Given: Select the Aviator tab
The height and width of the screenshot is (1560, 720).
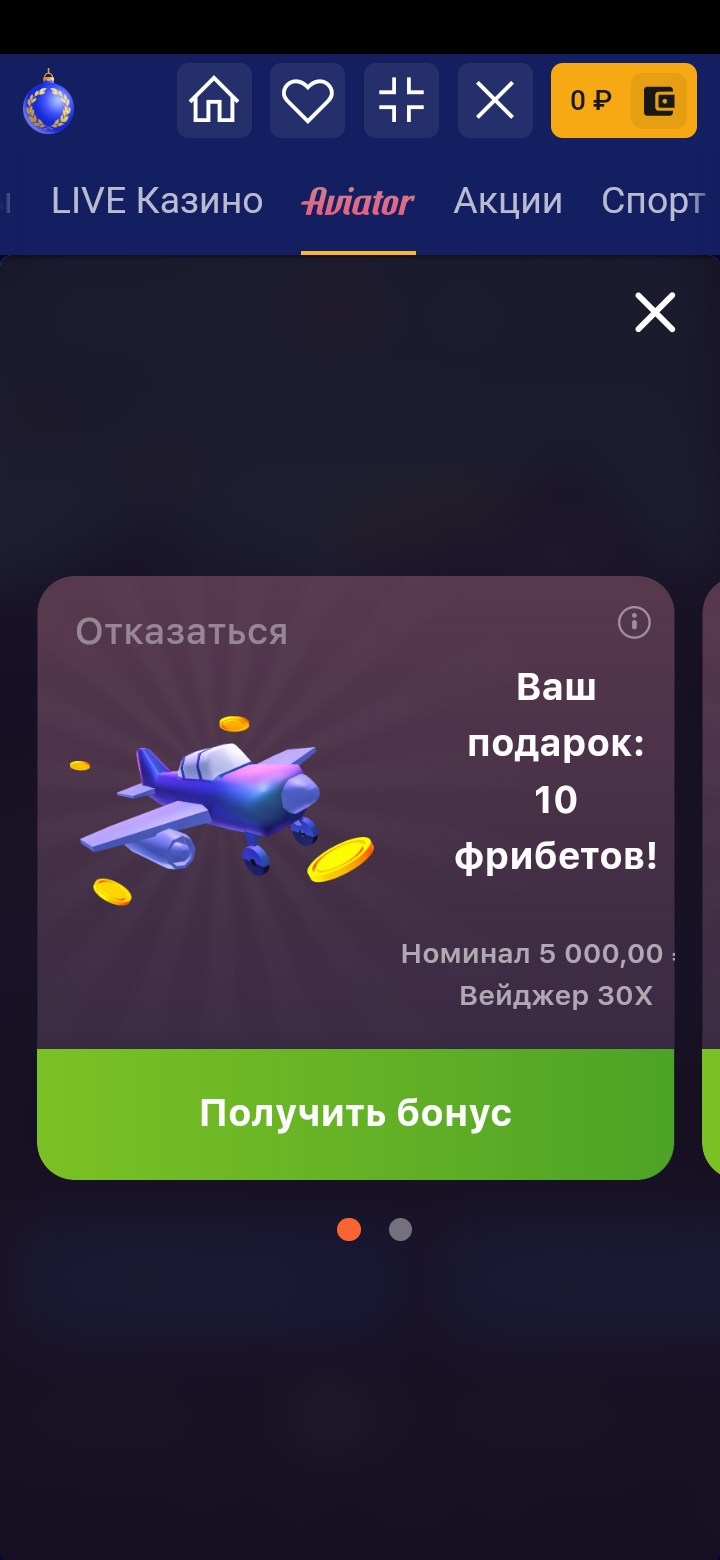Looking at the screenshot, I should point(358,202).
